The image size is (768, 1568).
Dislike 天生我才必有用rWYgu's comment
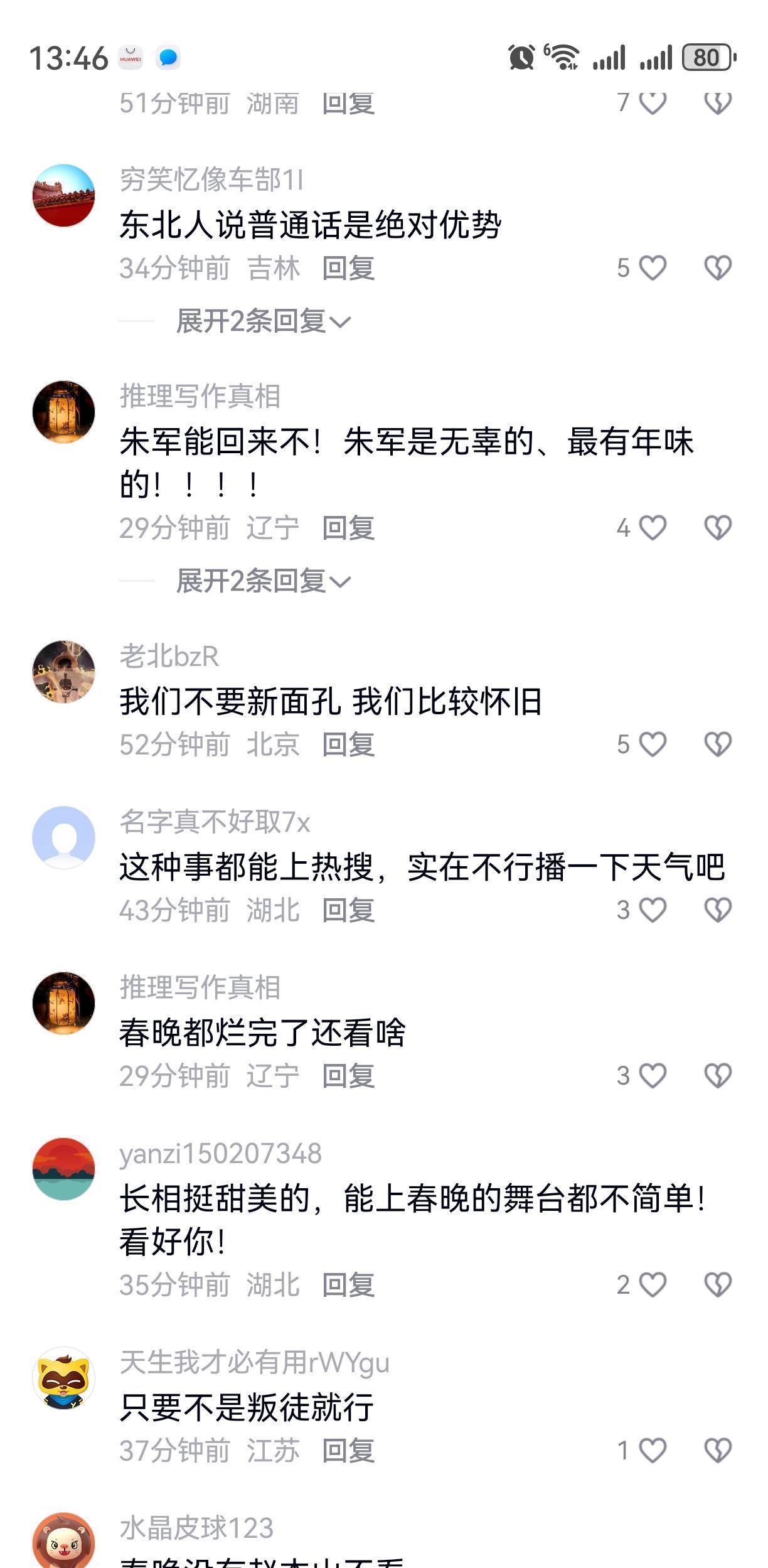click(x=718, y=1451)
